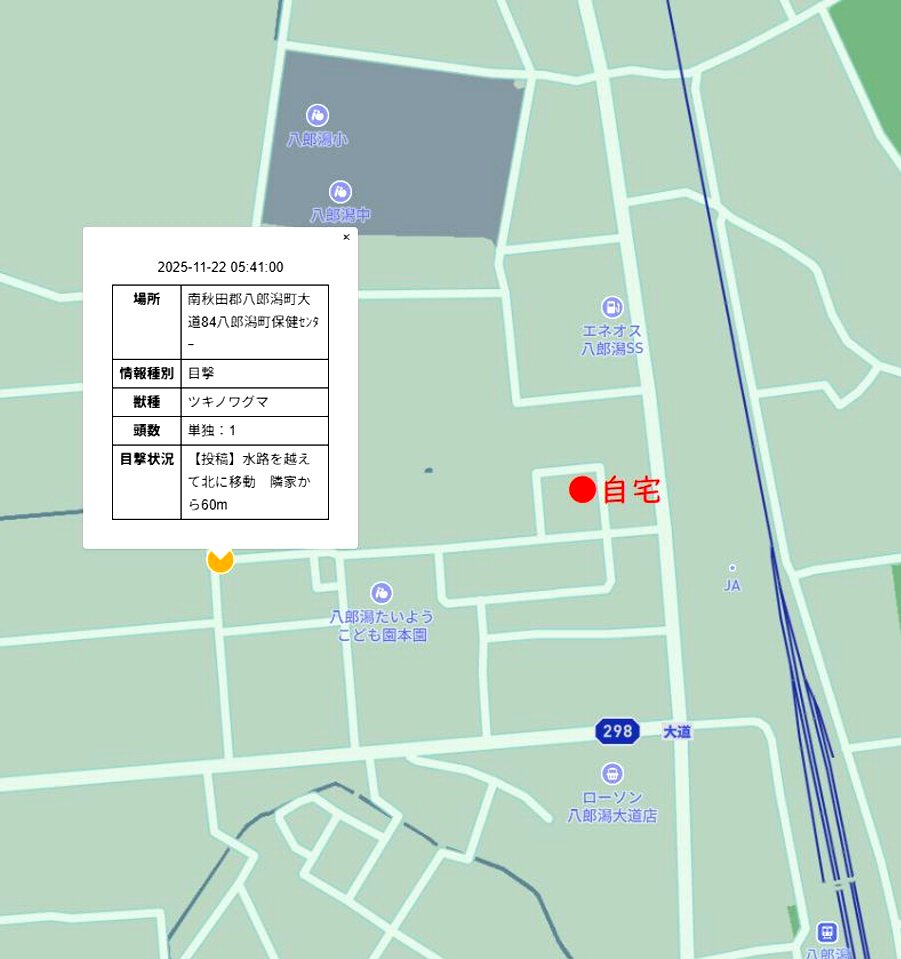Tap the orange sighting marker below the popup
Screen dimensions: 901x959
pyautogui.click(x=220, y=561)
